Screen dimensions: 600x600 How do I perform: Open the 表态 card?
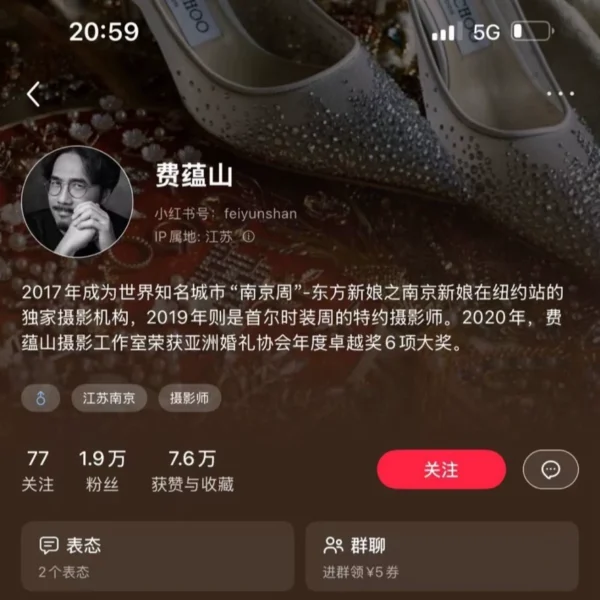[x=157, y=557]
